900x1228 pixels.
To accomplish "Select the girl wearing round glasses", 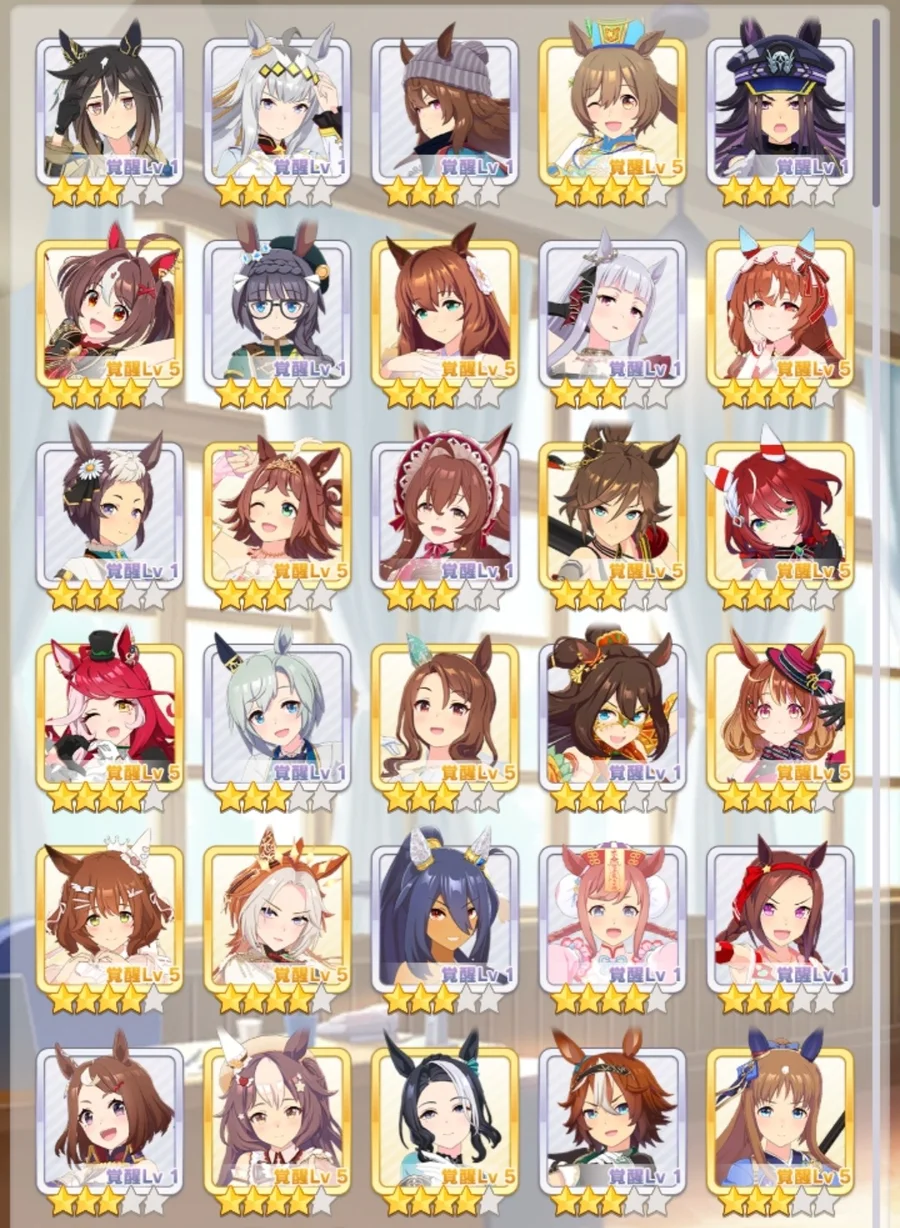I will (x=277, y=313).
